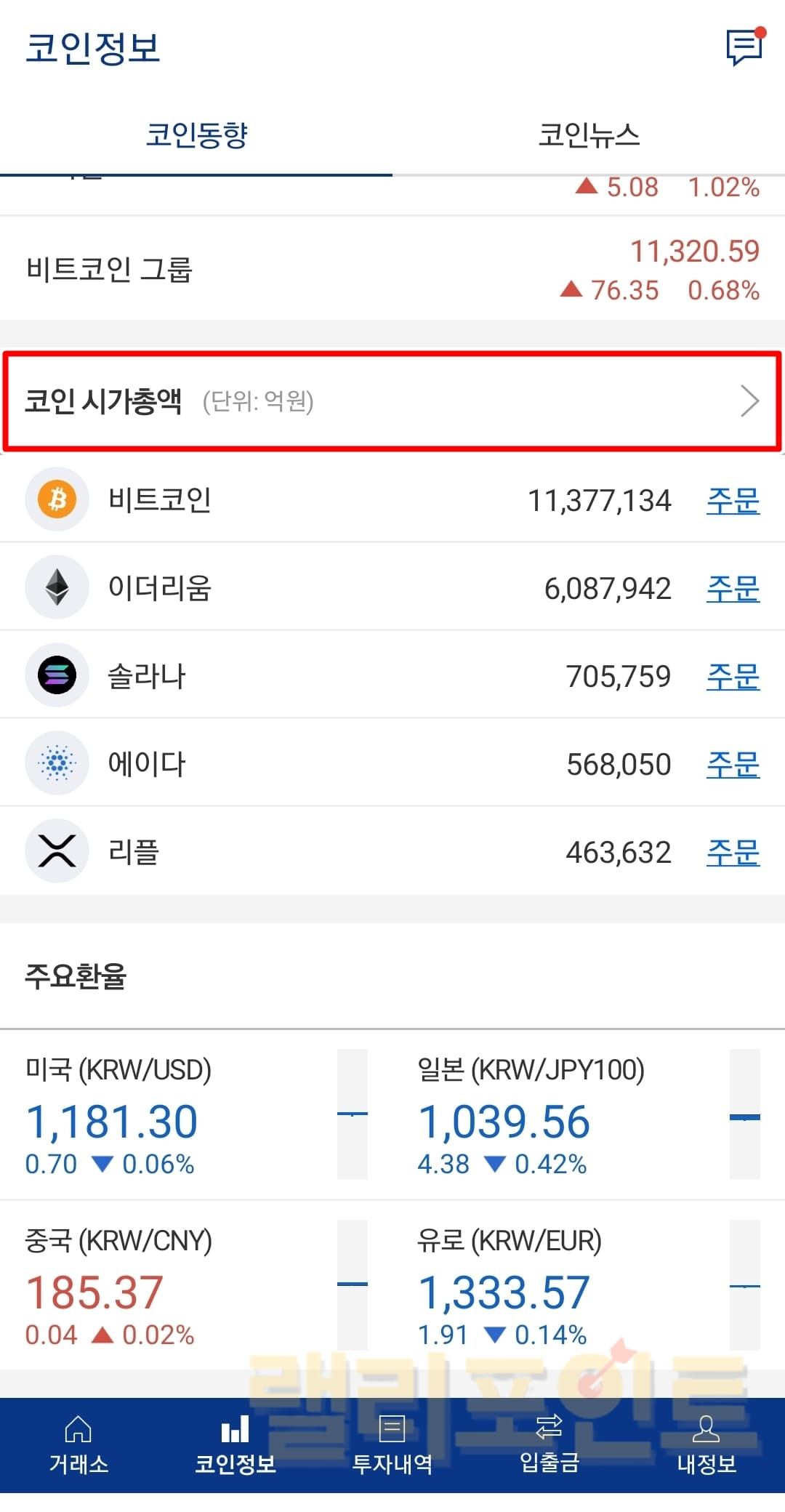Open the chat messages icon

(744, 48)
